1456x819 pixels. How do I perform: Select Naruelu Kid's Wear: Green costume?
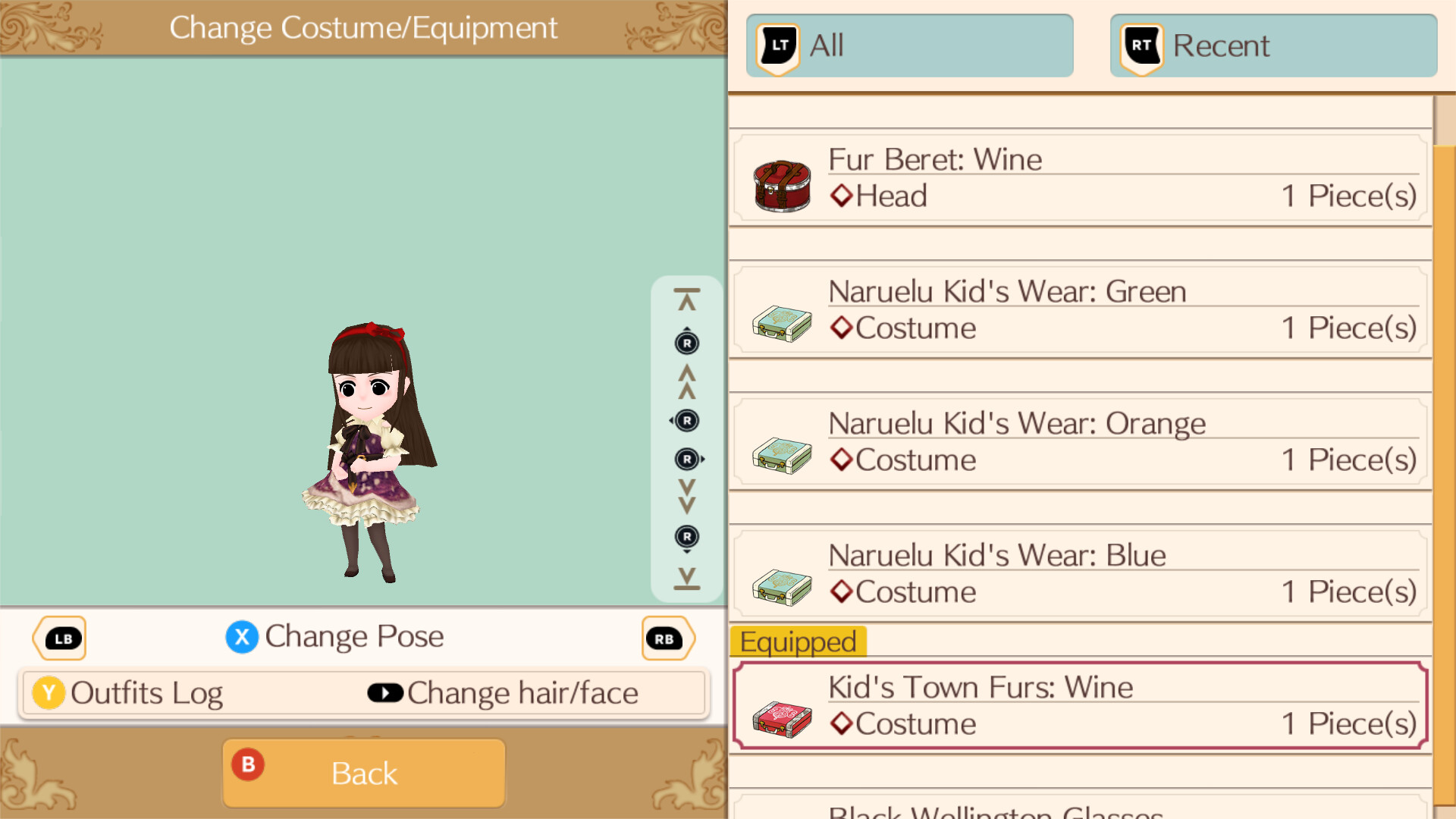tap(1080, 311)
